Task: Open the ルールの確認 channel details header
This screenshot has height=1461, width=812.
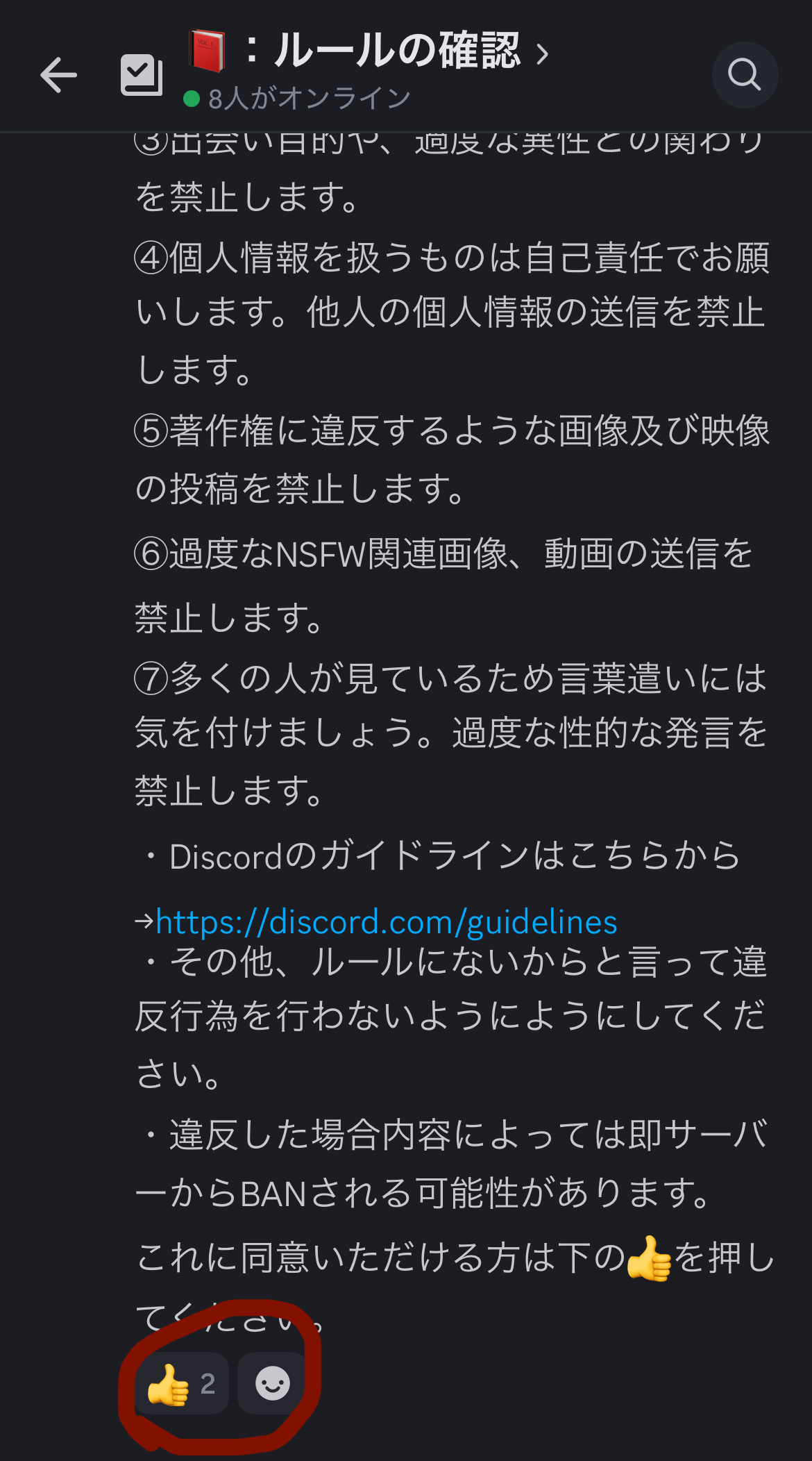Action: 369,69
